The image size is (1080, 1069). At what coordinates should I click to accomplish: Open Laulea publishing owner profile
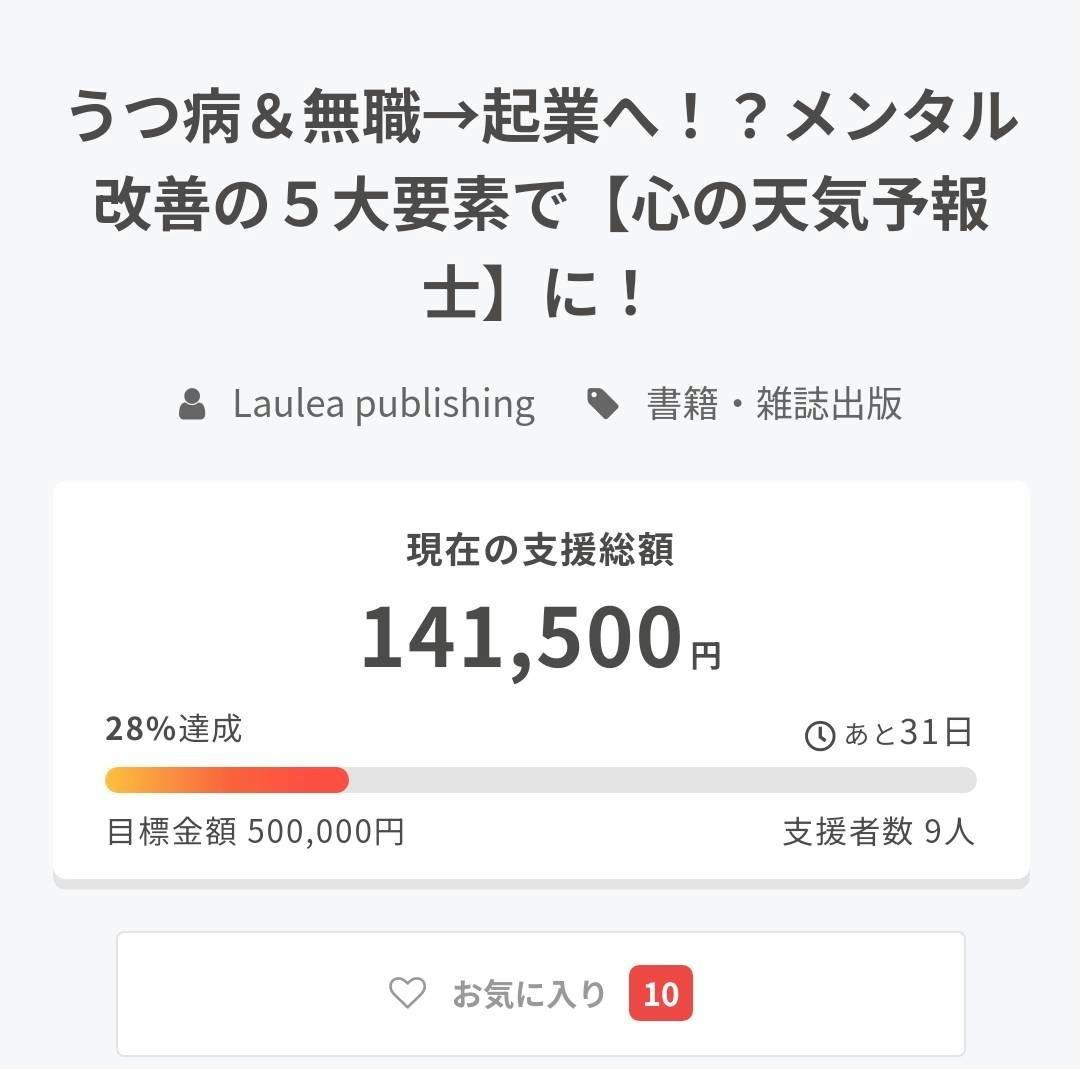[x=383, y=404]
